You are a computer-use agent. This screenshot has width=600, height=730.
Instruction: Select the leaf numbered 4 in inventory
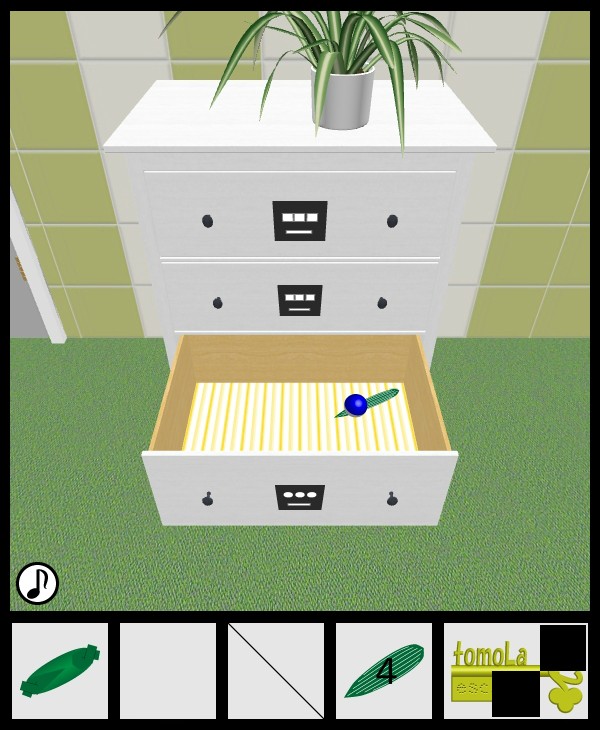(384, 671)
